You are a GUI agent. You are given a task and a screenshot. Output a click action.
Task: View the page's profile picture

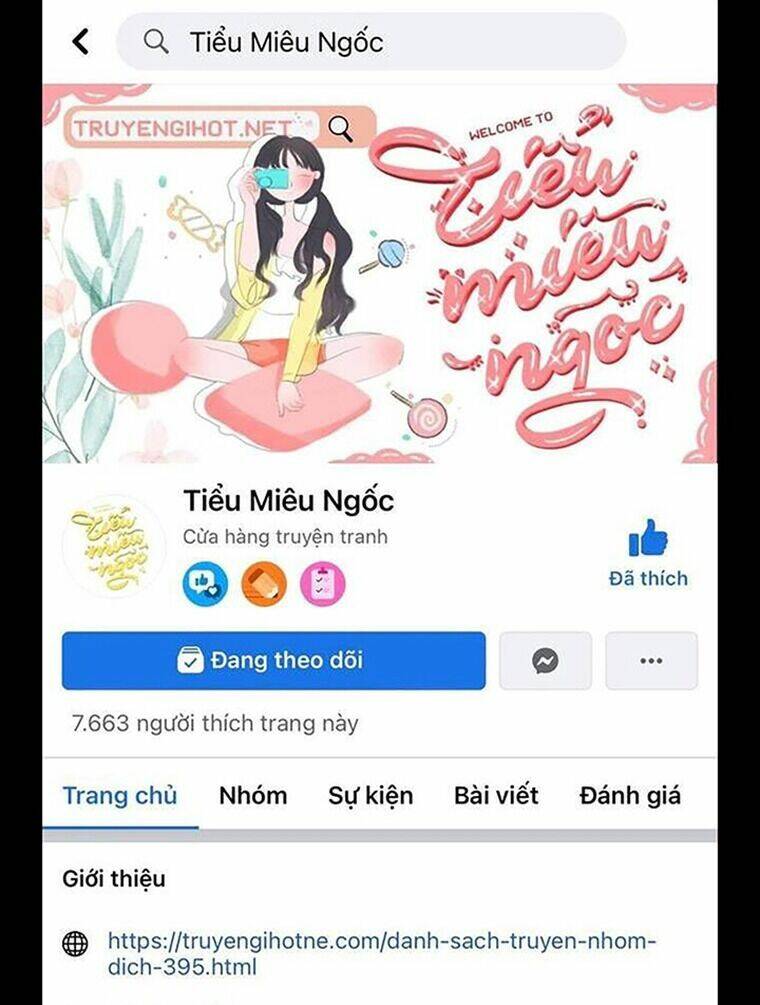[x=113, y=547]
